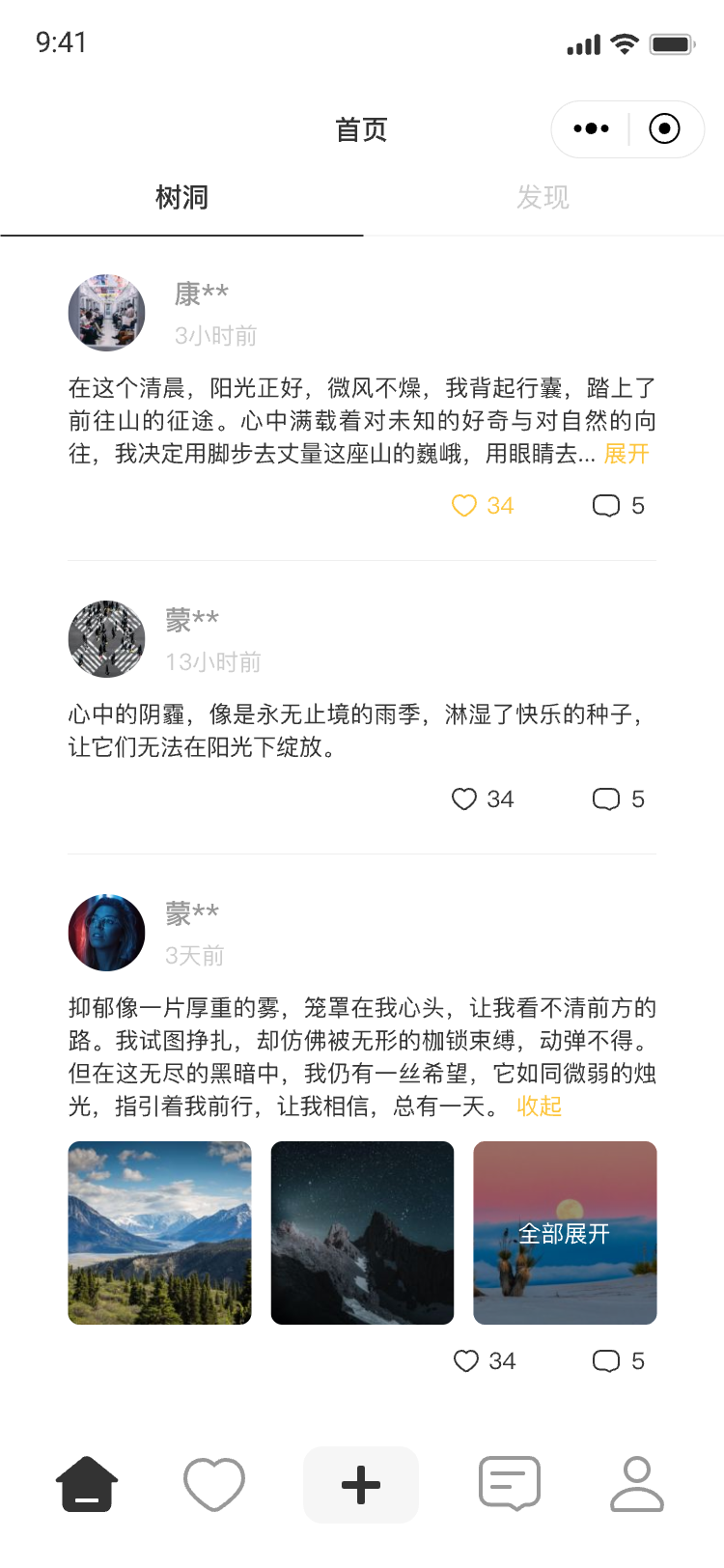The image size is (724, 1568).
Task: Open the home icon in bottom navigation
Action: pos(86,1484)
